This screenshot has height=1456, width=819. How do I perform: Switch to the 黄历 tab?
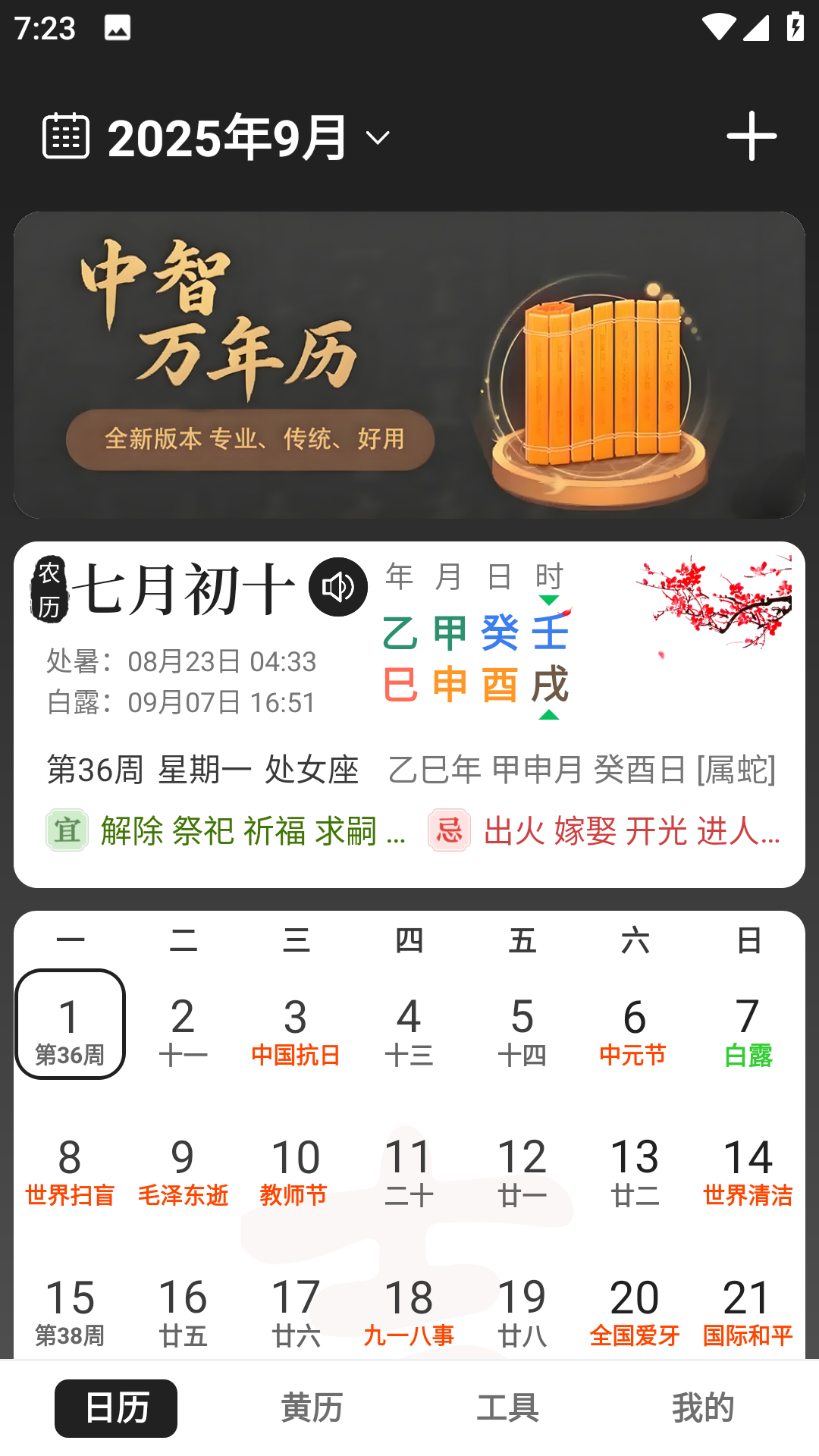point(312,1407)
